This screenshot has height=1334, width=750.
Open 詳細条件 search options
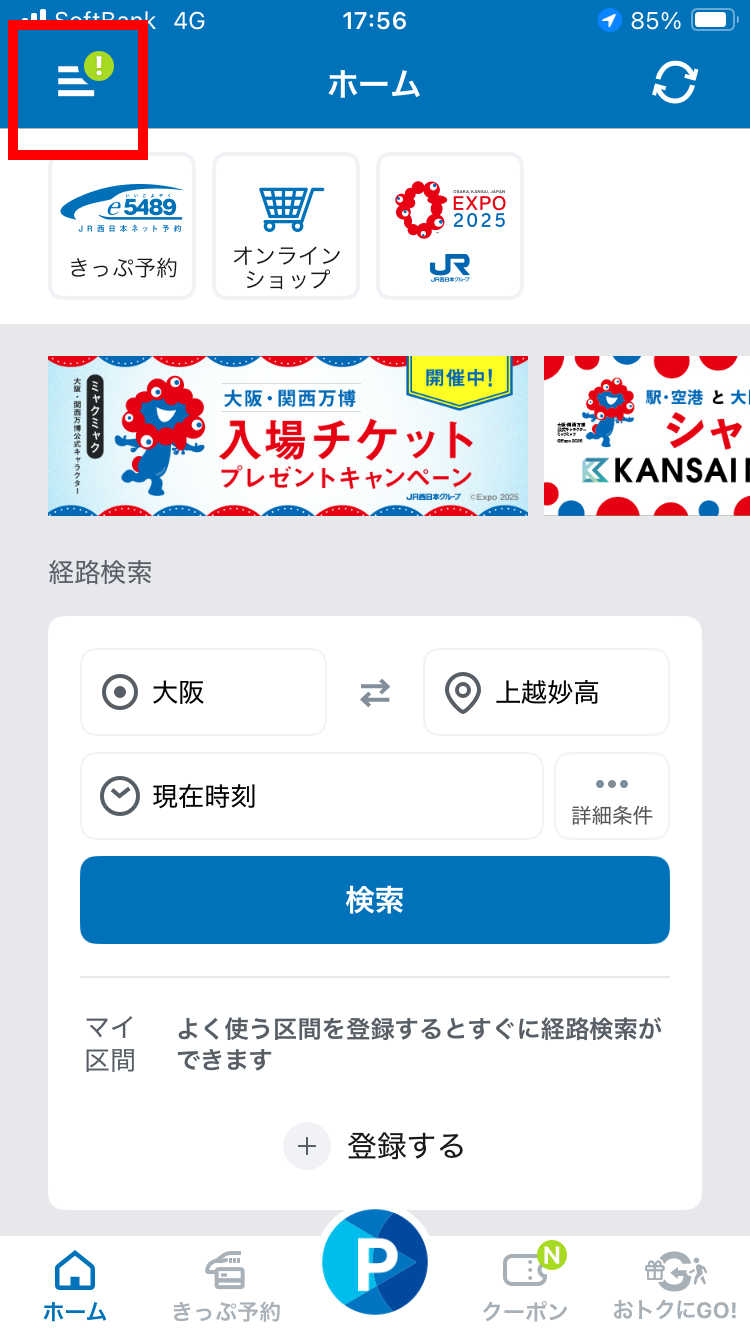click(612, 796)
